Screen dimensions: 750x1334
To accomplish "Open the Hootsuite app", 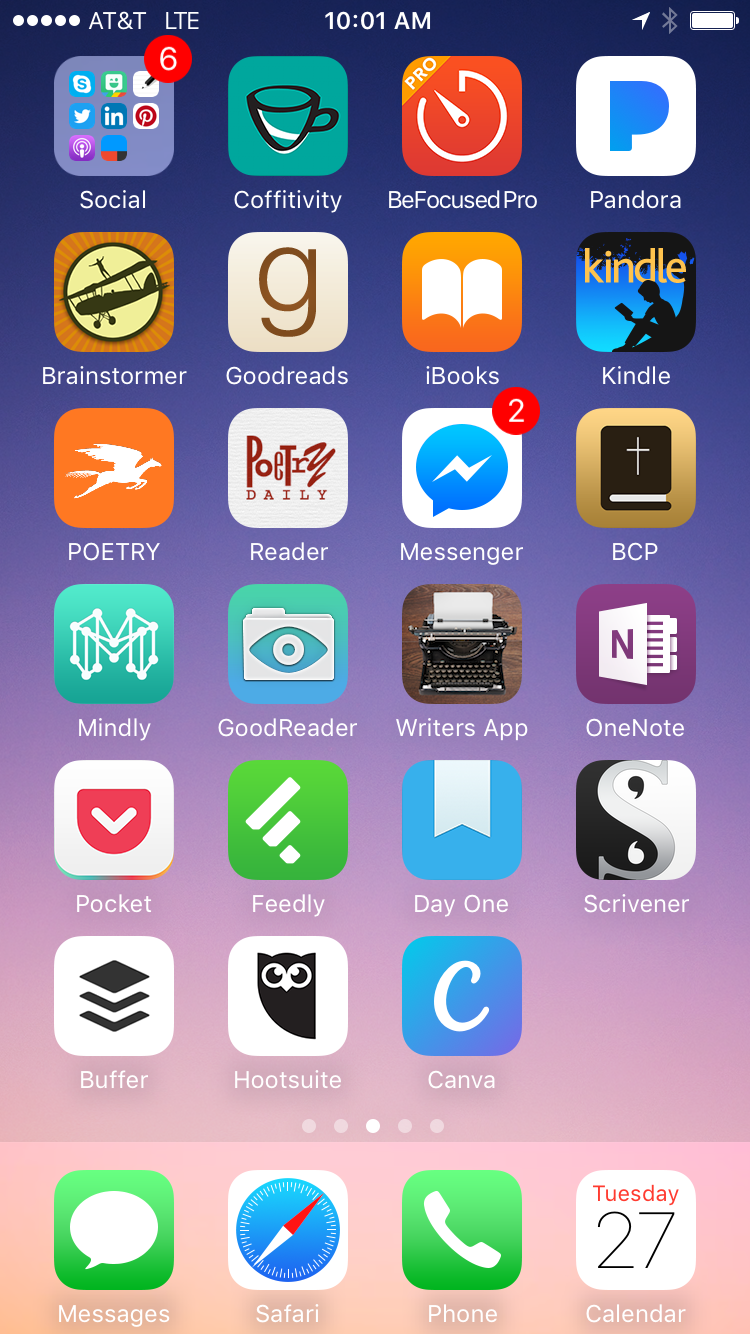I will point(288,996).
